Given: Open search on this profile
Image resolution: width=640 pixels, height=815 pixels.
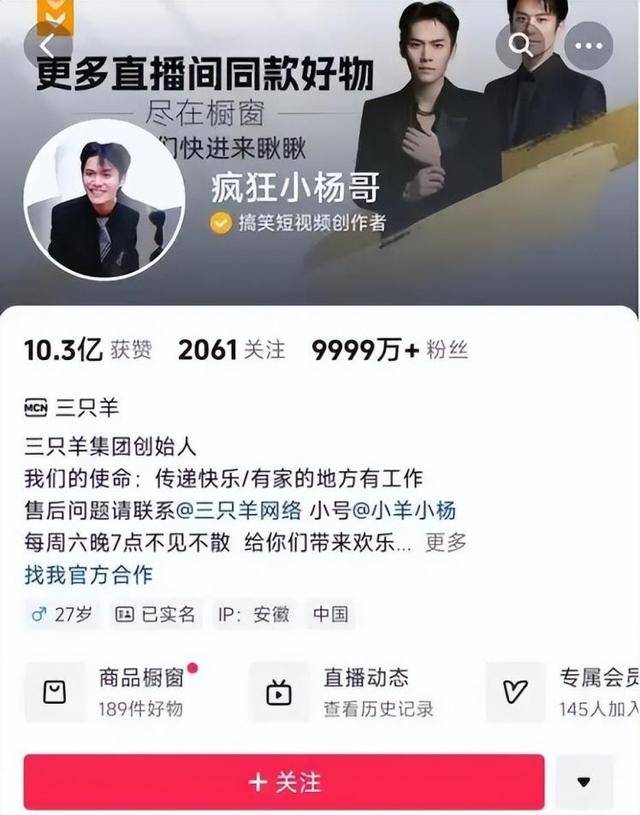Looking at the screenshot, I should point(520,45).
